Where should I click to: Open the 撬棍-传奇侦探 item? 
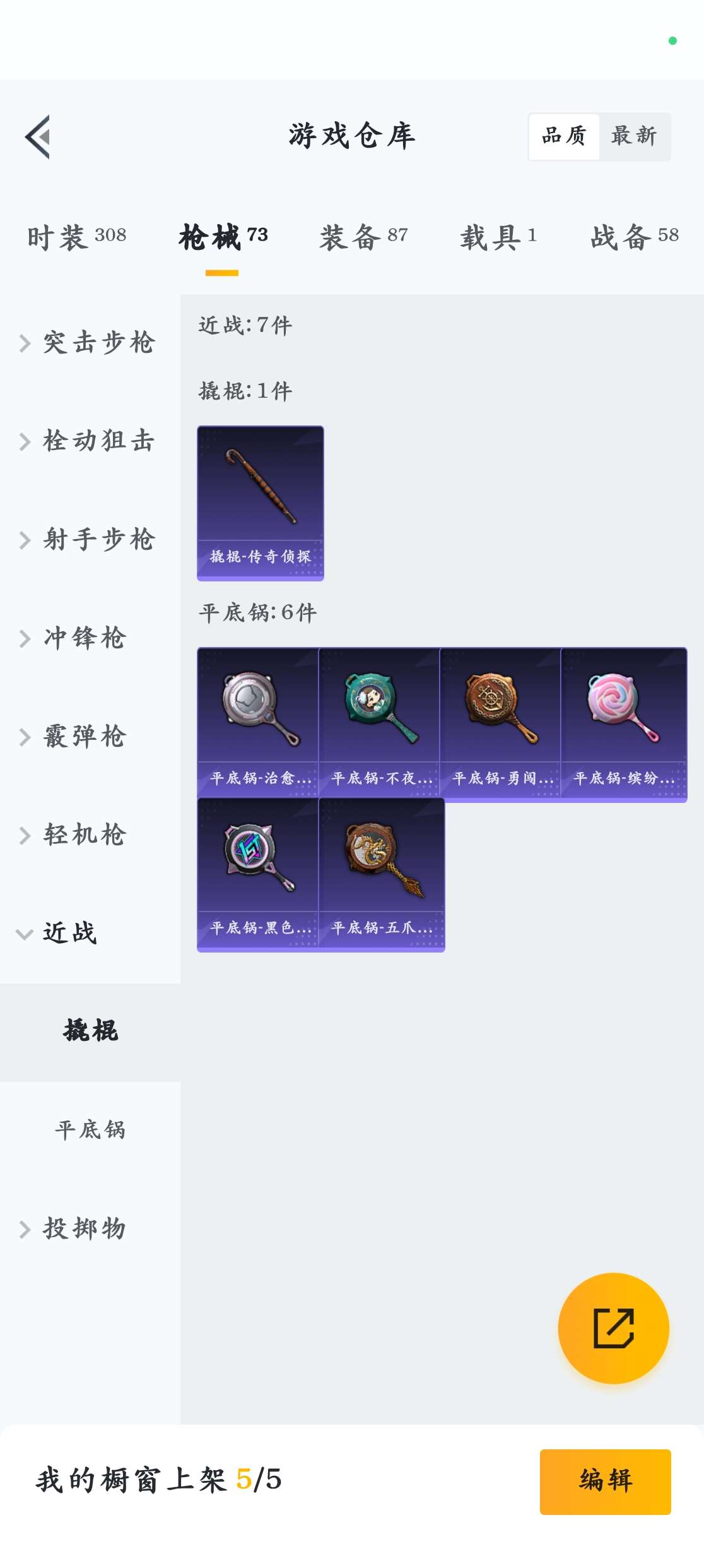tap(260, 503)
